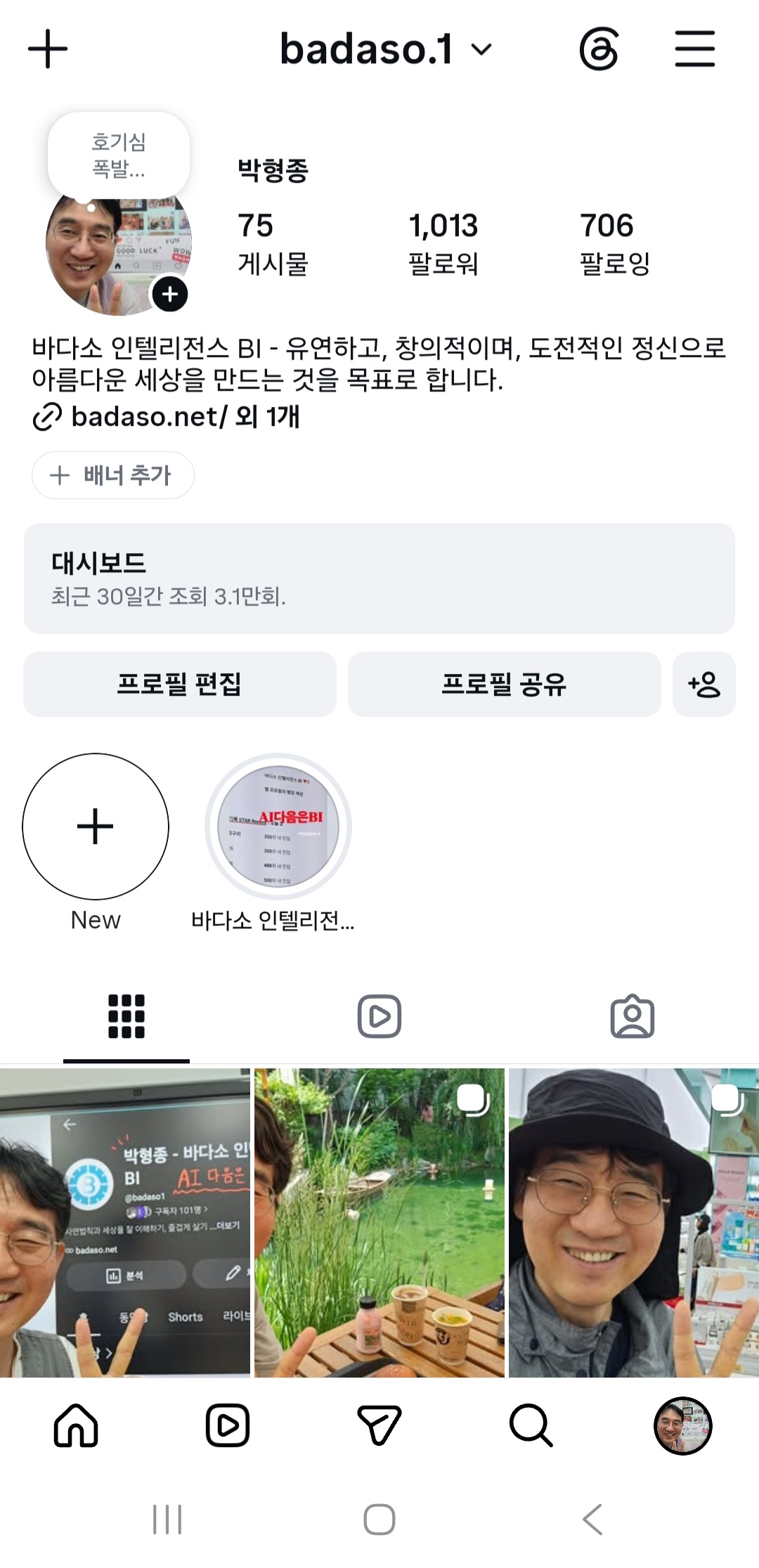759x1568 pixels.
Task: Expand the badaso.1 account switcher
Action: pyautogui.click(x=386, y=48)
